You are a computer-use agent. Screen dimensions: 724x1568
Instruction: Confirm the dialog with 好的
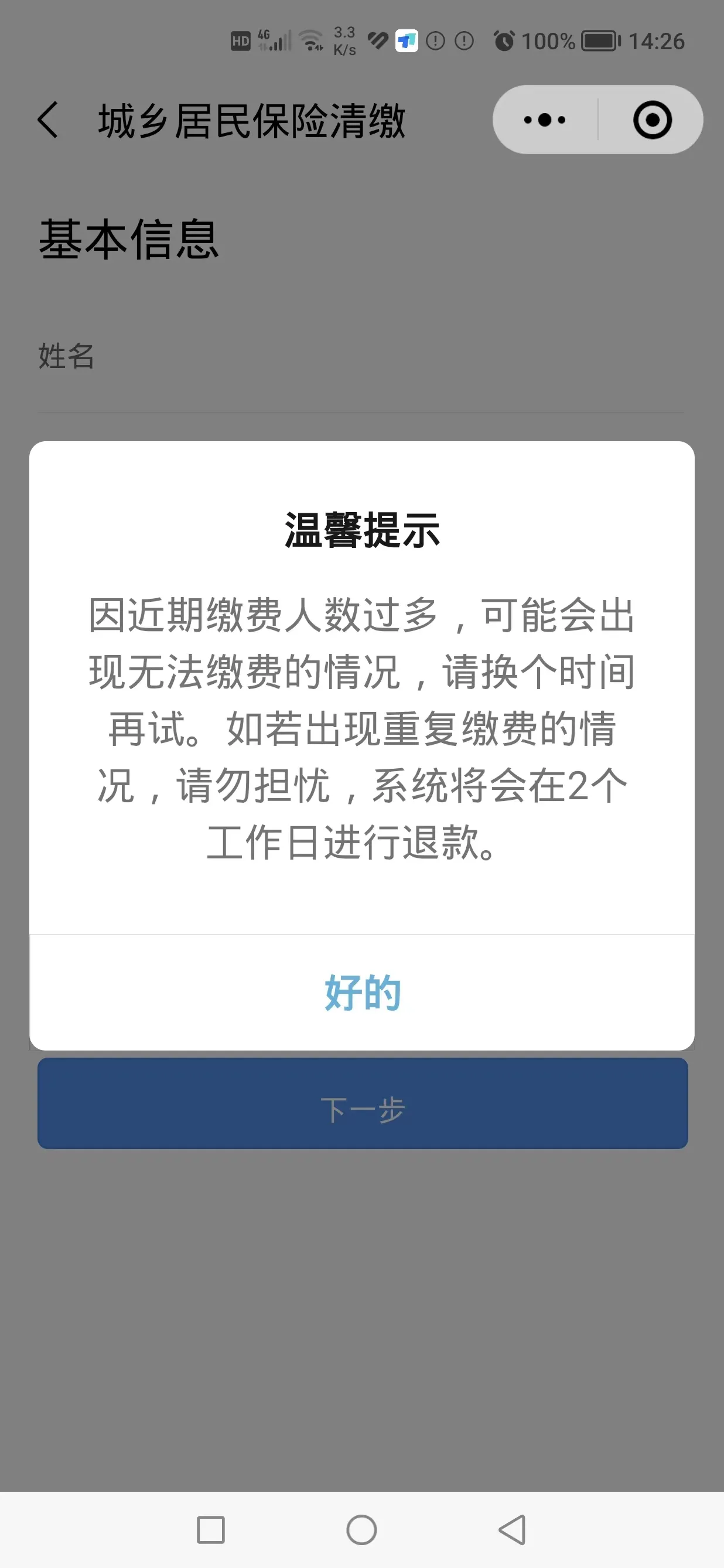point(362,992)
